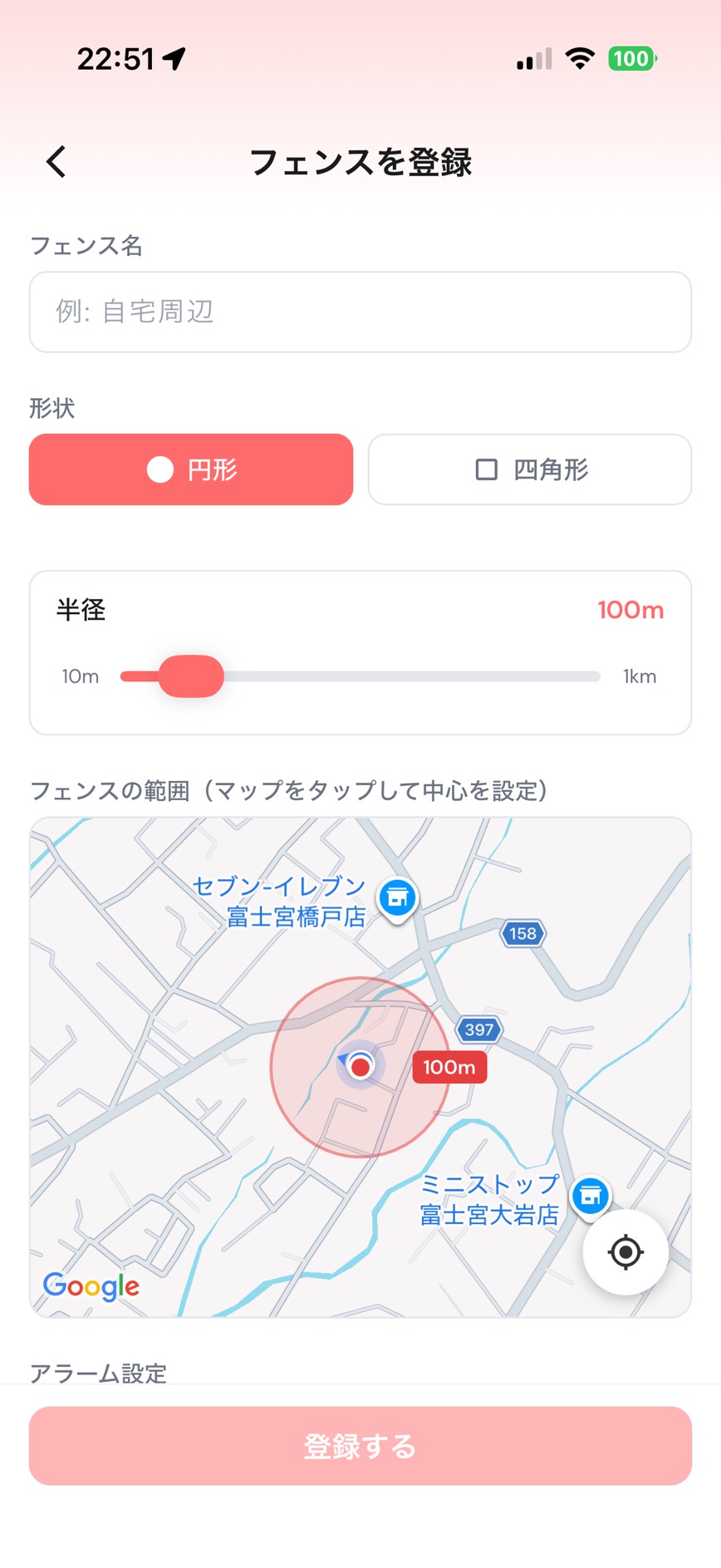The image size is (721, 1568).
Task: Open Google Maps via the Google logo
Action: pyautogui.click(x=91, y=1286)
